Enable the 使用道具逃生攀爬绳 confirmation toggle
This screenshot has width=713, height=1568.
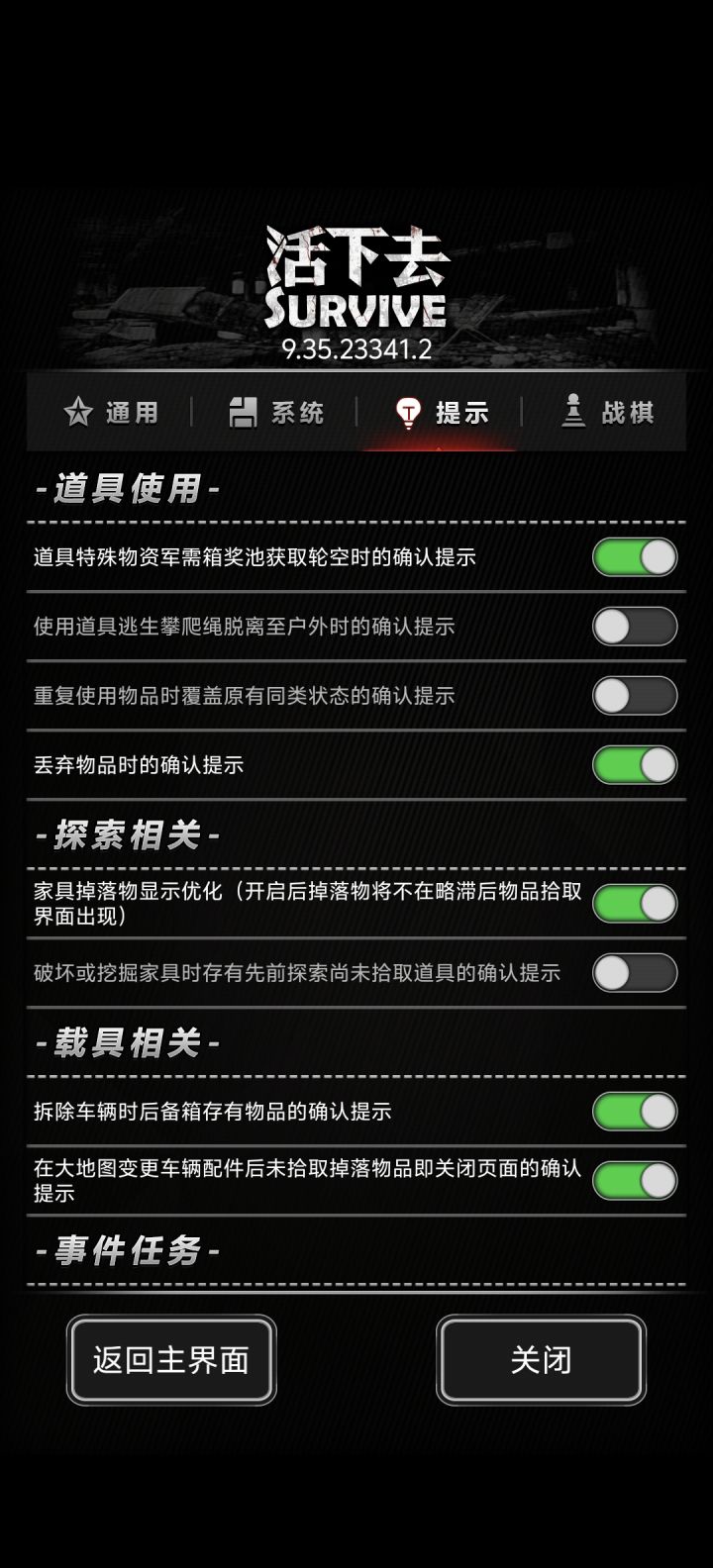(x=634, y=627)
